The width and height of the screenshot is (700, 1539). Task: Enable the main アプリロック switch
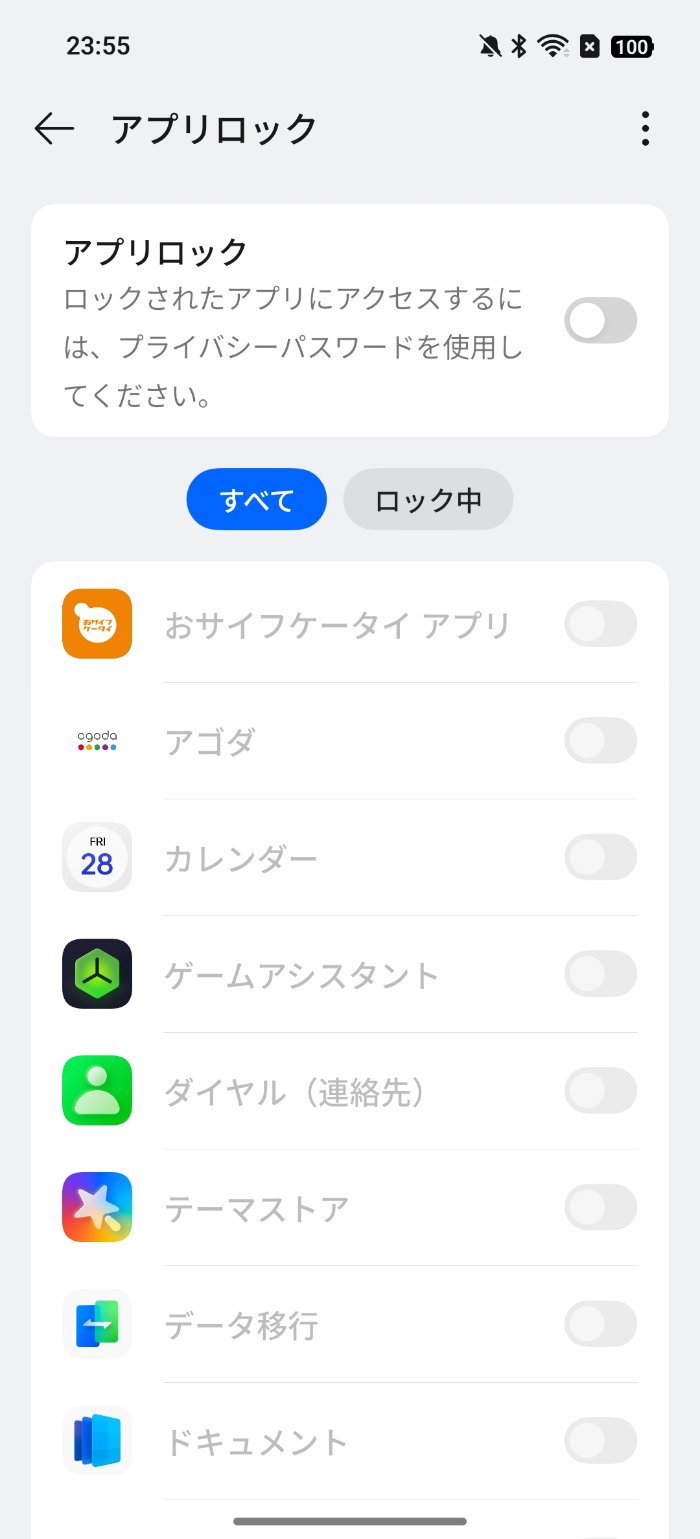(x=600, y=320)
